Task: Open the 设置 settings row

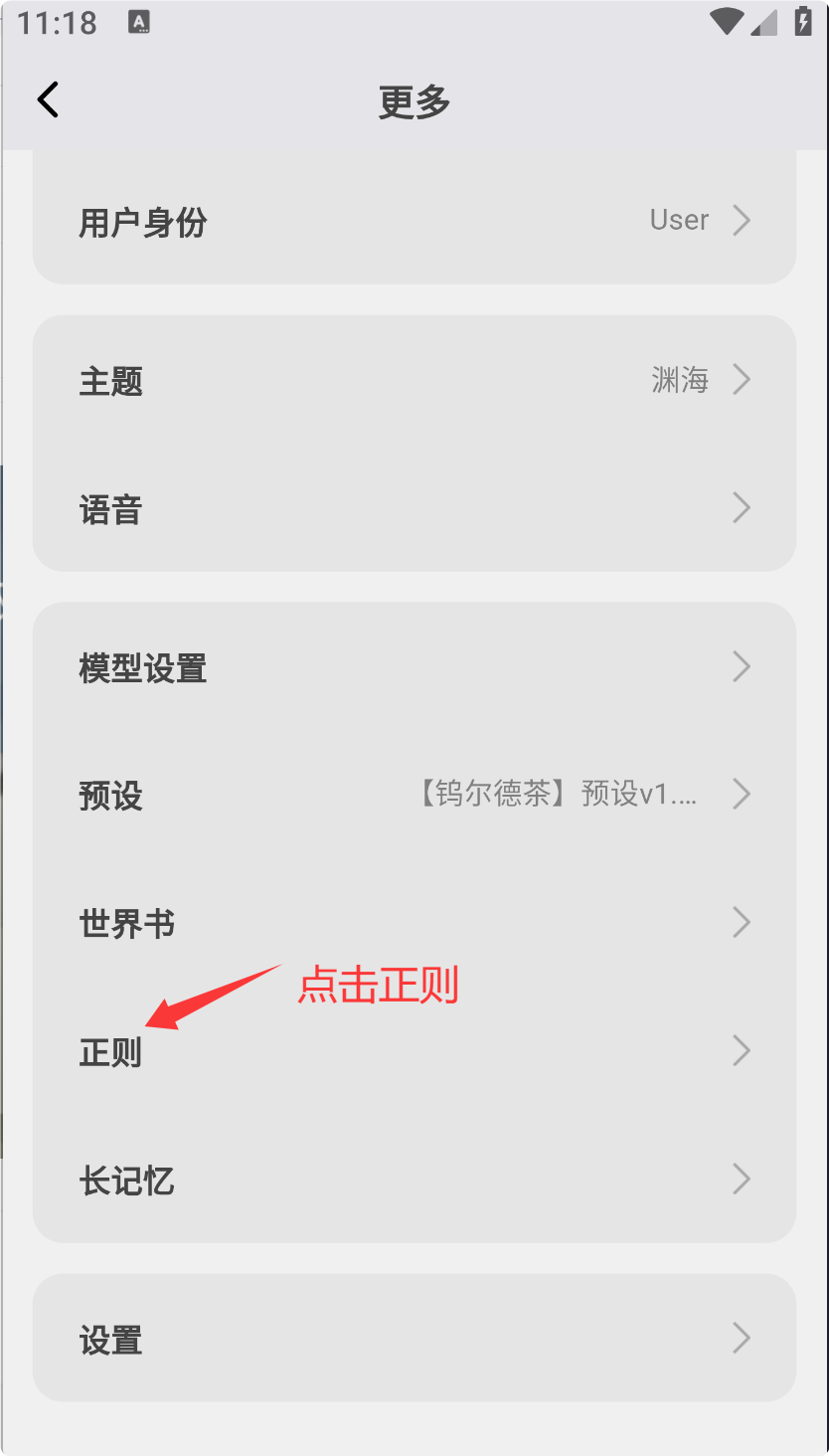Action: pos(414,1339)
